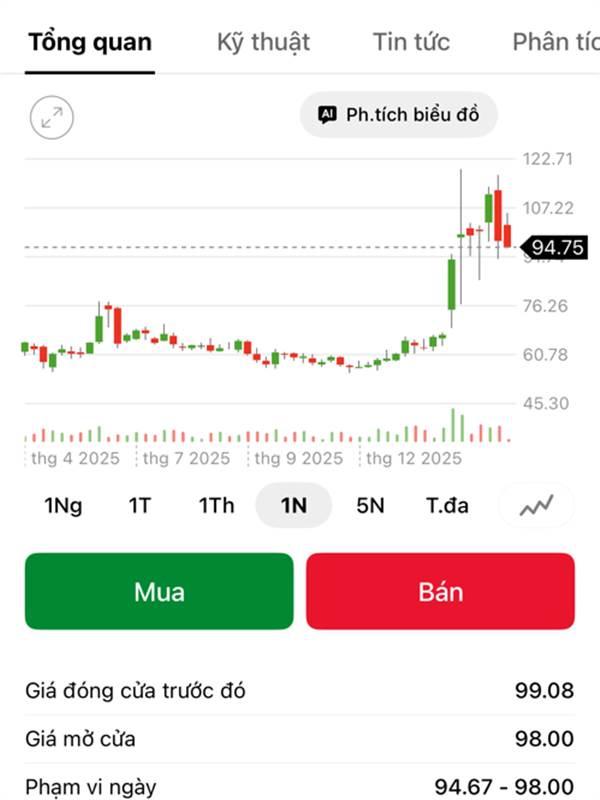Select the Tổng quan tab
This screenshot has height=800, width=600.
click(x=90, y=42)
